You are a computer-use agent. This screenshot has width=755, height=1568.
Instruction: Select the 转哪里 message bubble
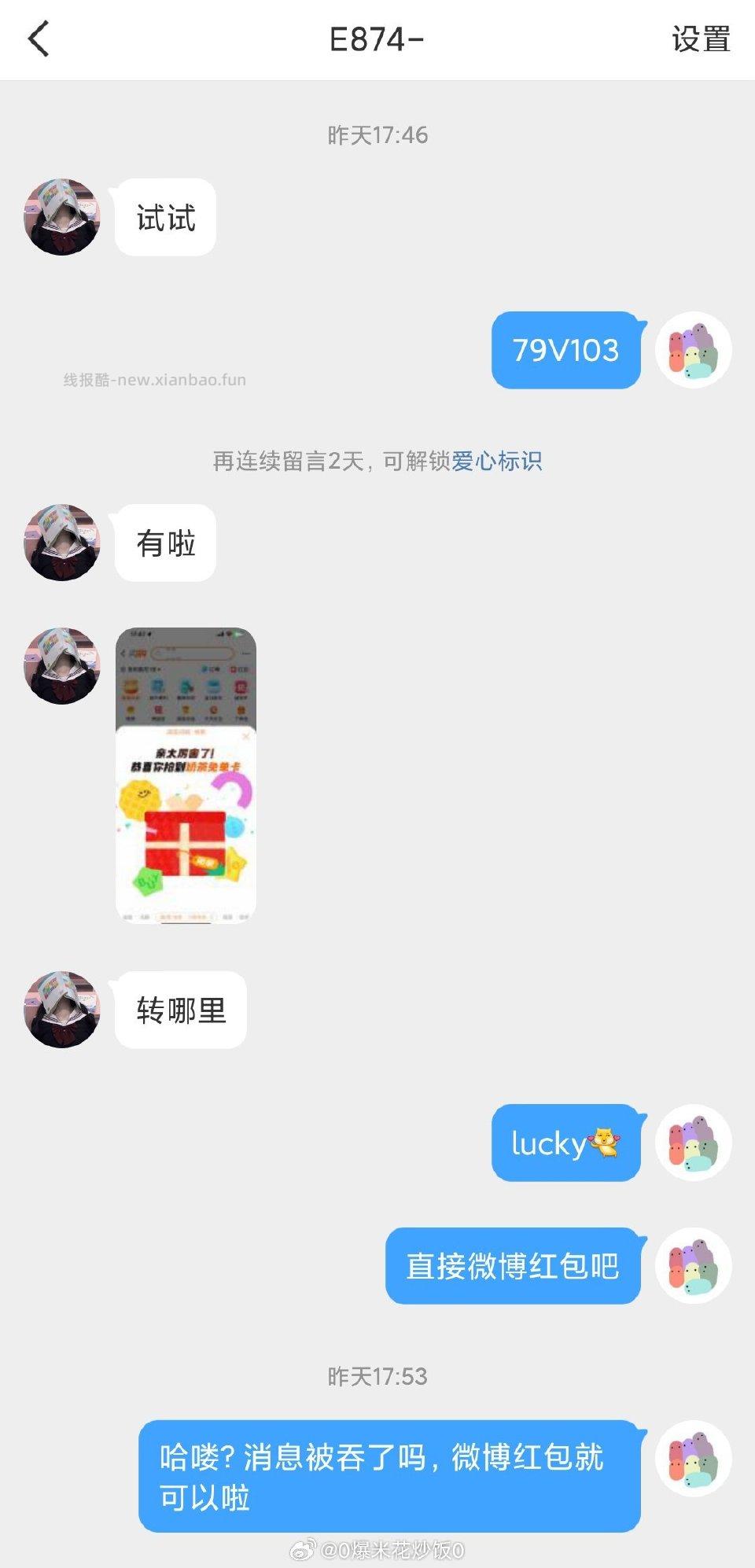[179, 1010]
